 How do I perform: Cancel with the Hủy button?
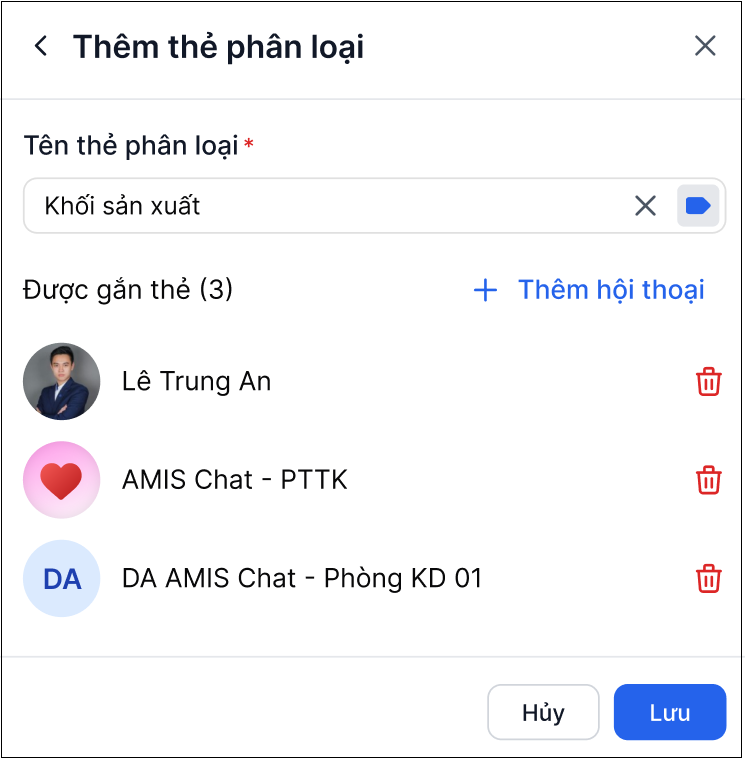click(543, 712)
